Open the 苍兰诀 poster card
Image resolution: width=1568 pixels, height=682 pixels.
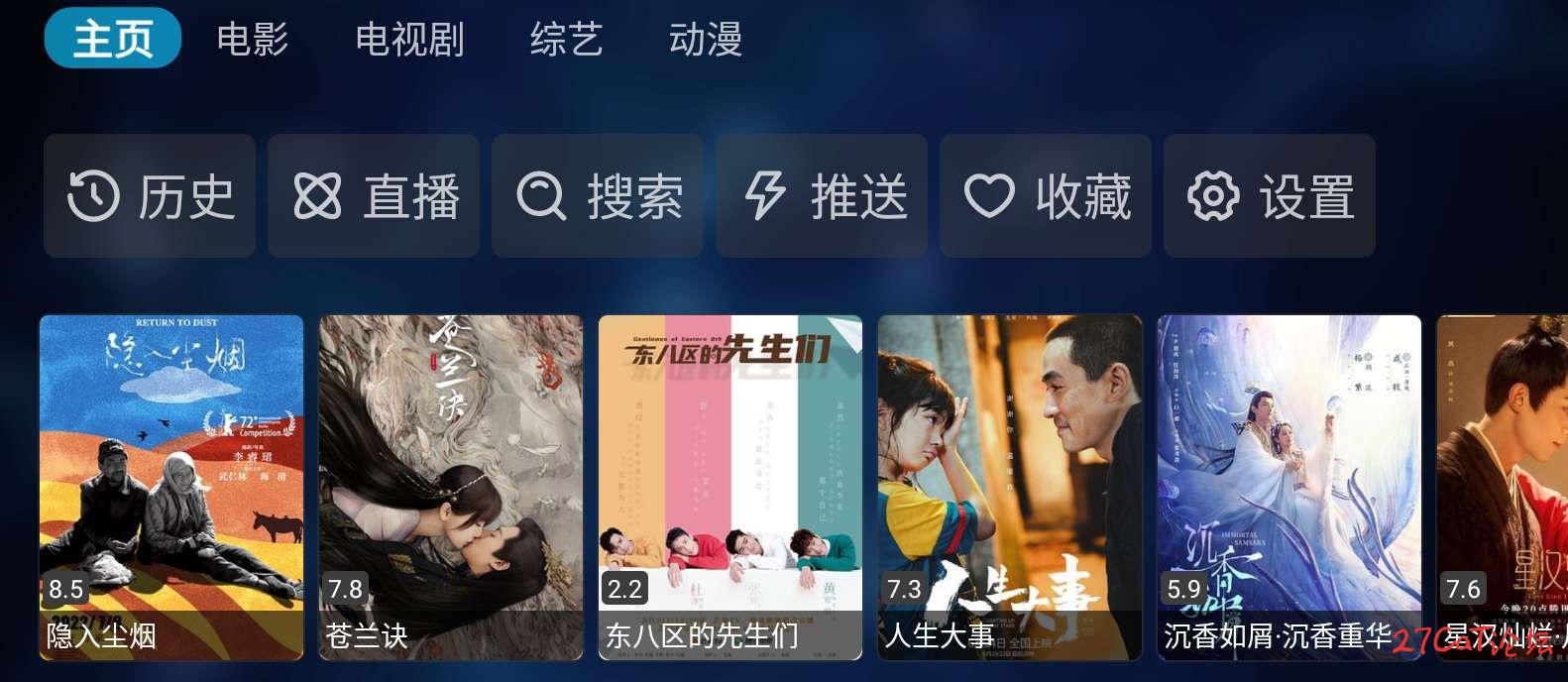[451, 486]
